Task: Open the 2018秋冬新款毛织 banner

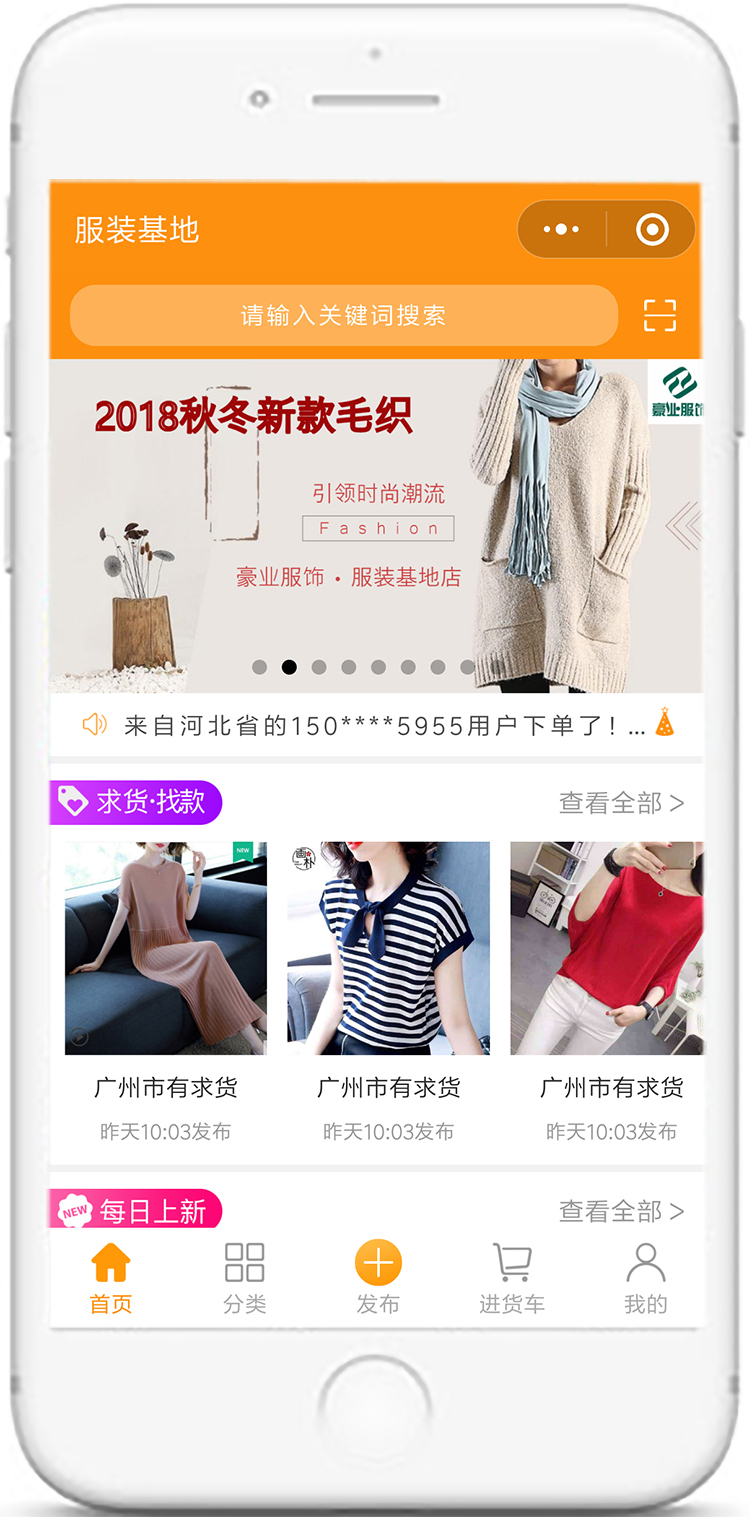Action: pyautogui.click(x=375, y=525)
